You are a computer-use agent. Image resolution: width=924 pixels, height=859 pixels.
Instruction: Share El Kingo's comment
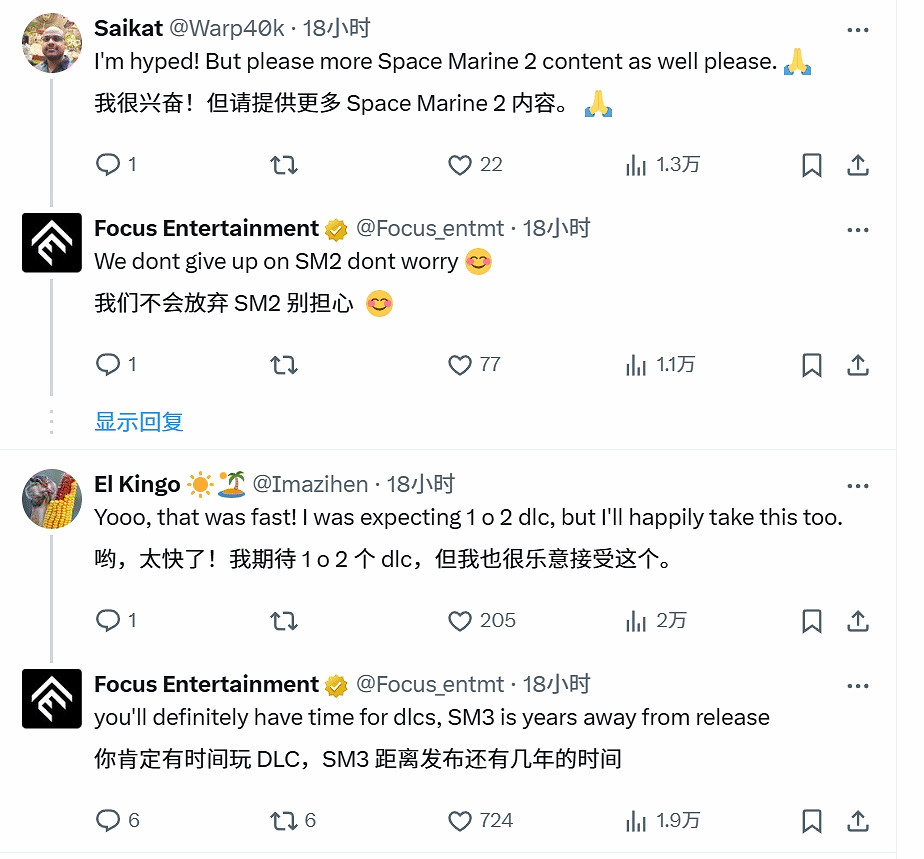(x=858, y=621)
